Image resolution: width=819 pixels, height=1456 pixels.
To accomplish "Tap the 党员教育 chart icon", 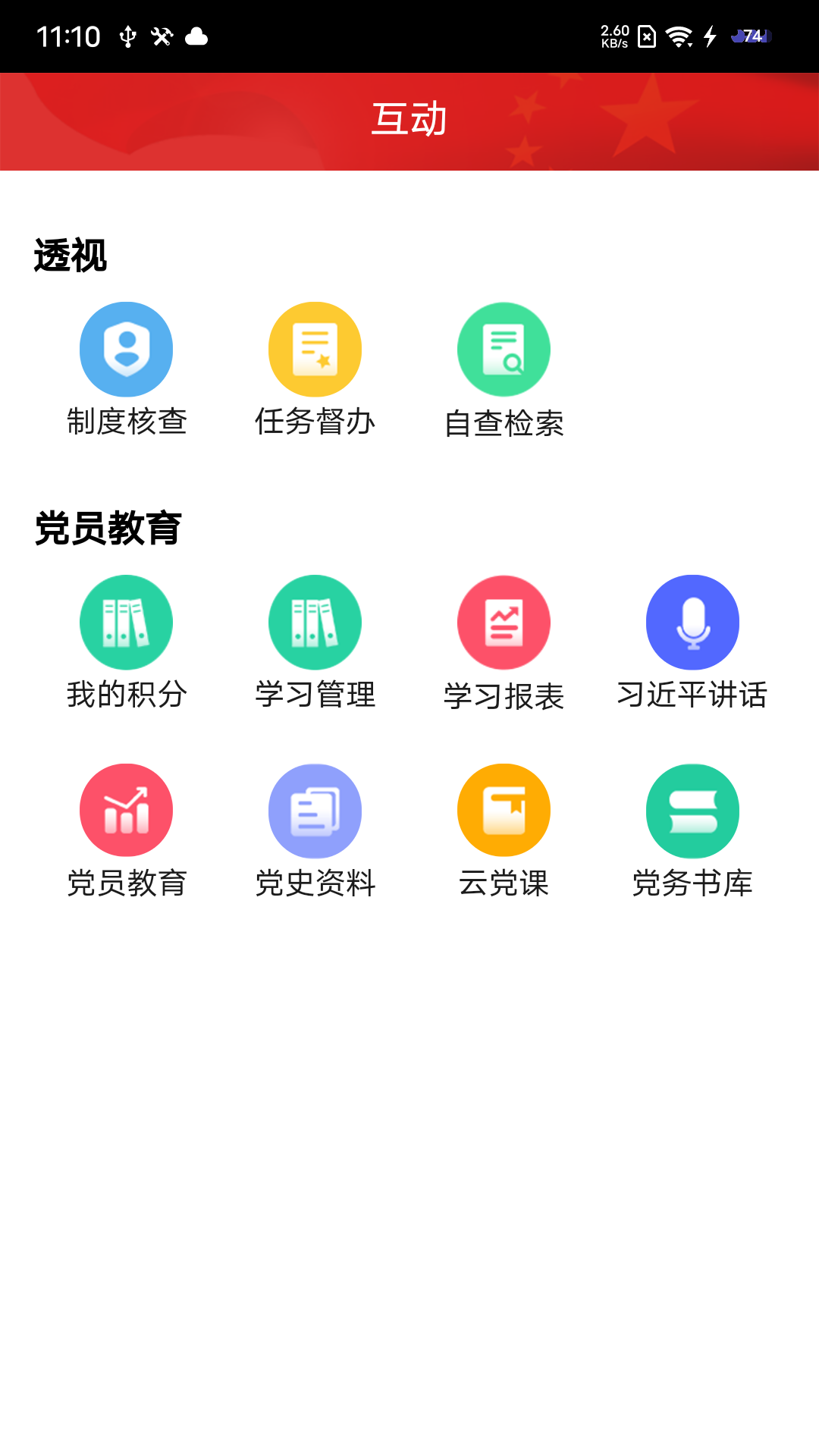I will (x=126, y=810).
